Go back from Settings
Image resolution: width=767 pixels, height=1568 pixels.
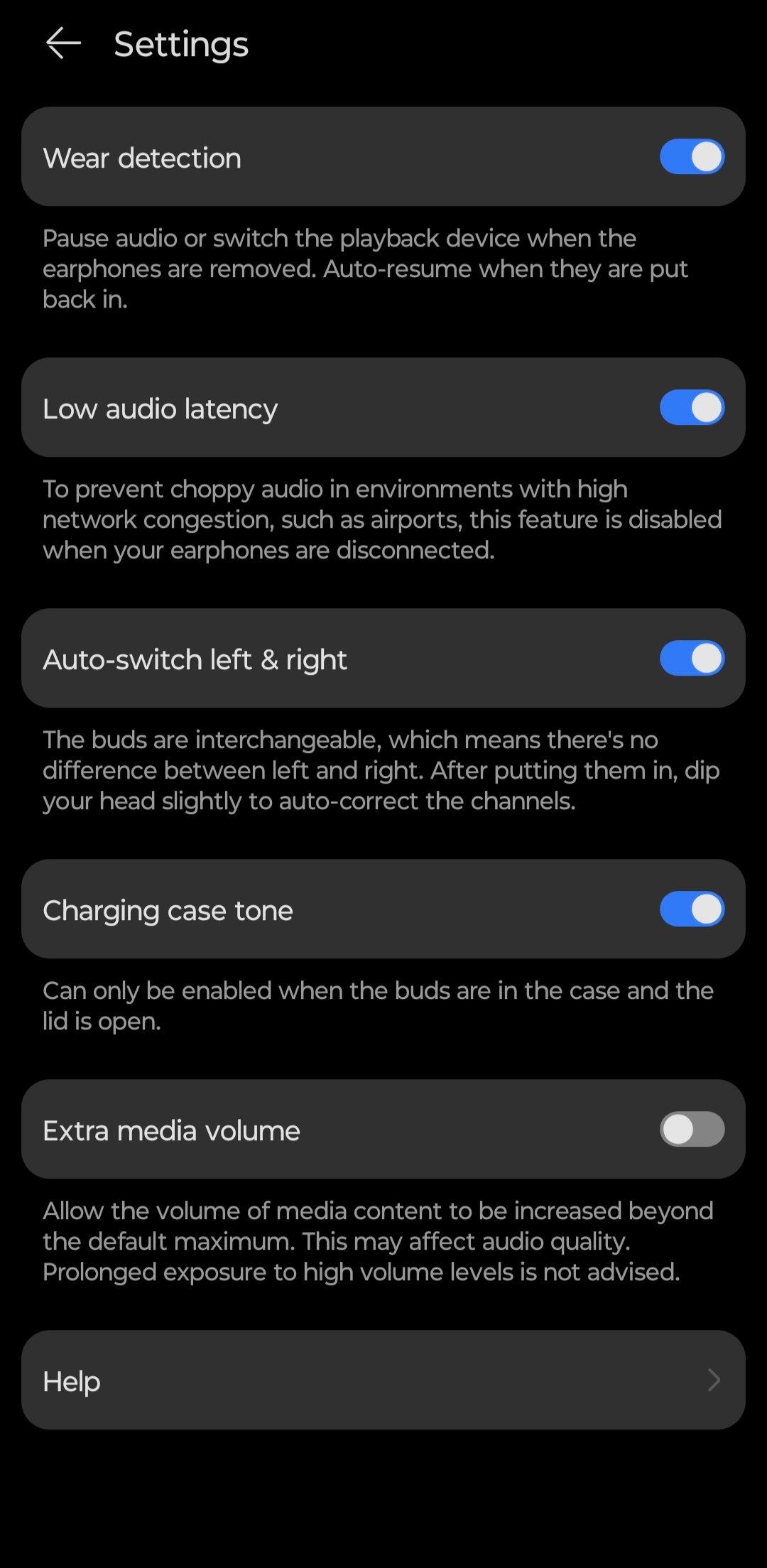pos(63,44)
